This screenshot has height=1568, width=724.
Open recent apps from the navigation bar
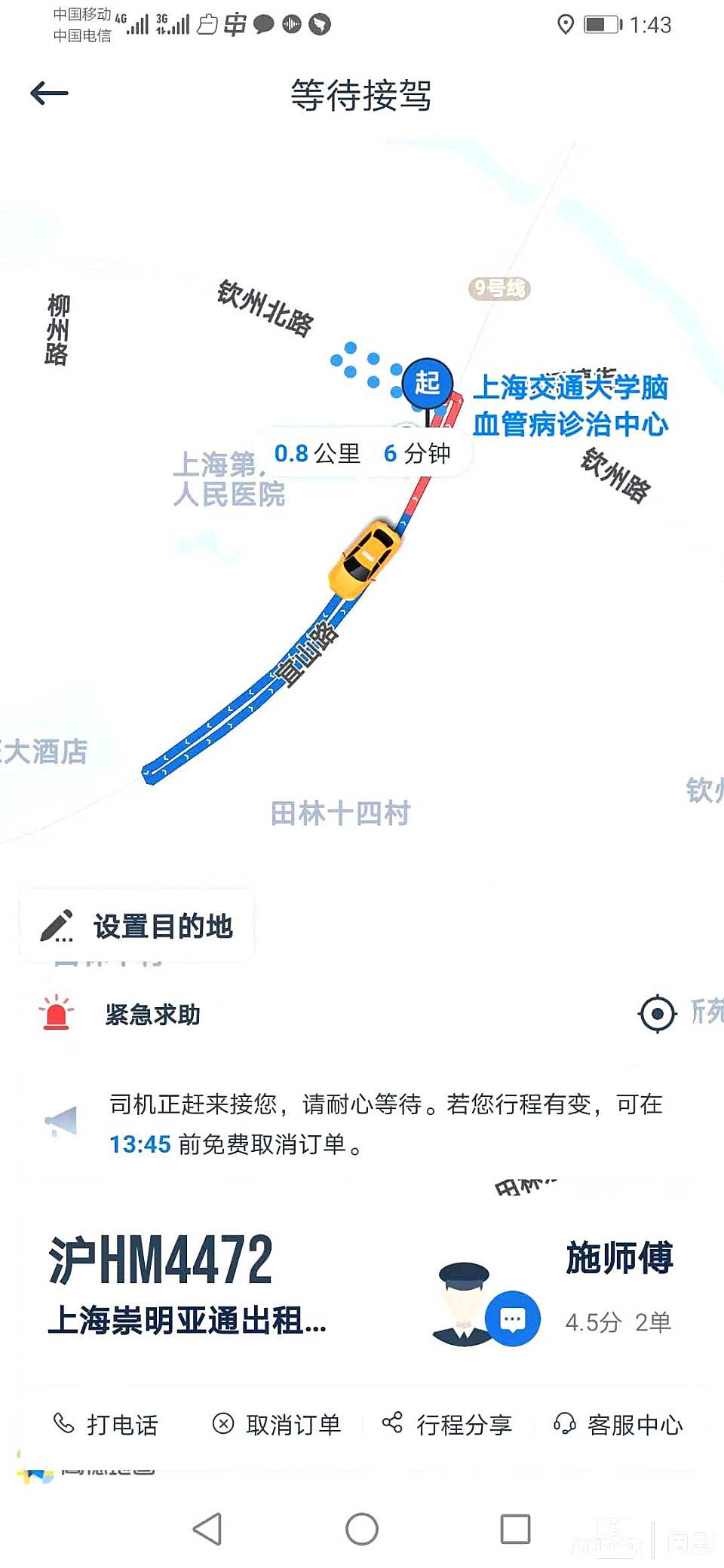coord(516,1530)
